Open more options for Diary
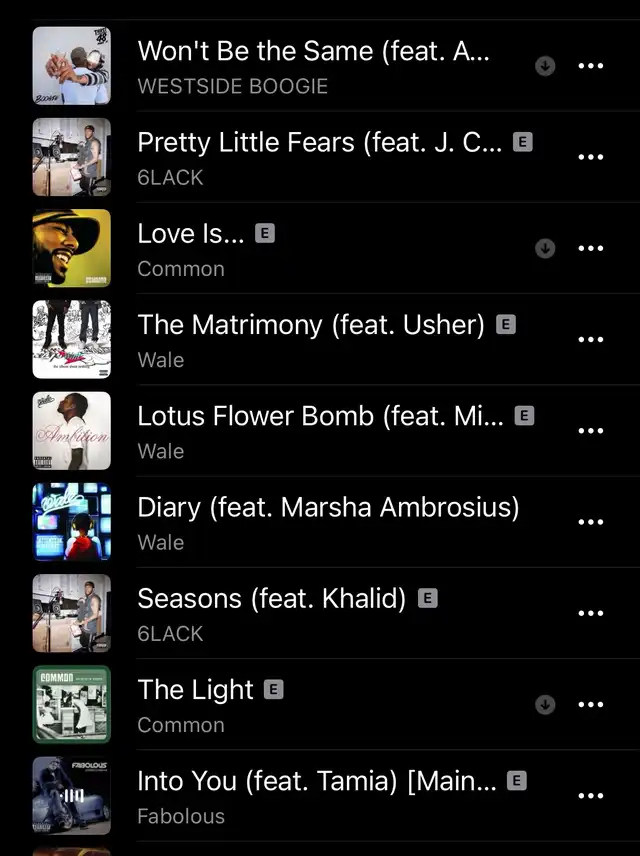The image size is (640, 856). click(x=591, y=522)
